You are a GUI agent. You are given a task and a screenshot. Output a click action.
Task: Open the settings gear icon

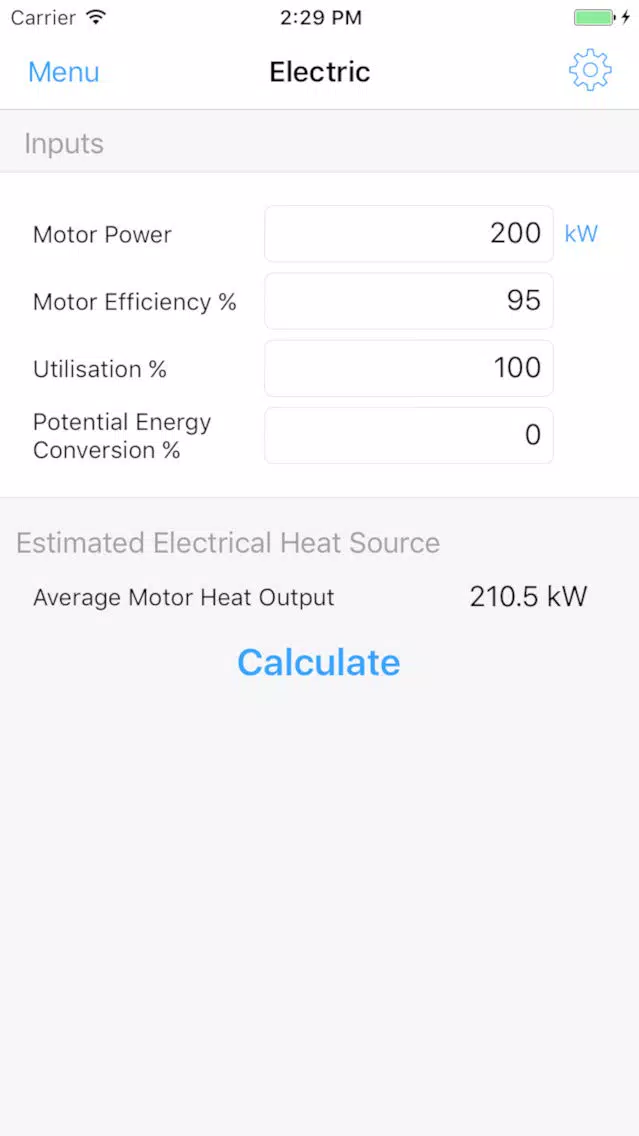pos(590,70)
